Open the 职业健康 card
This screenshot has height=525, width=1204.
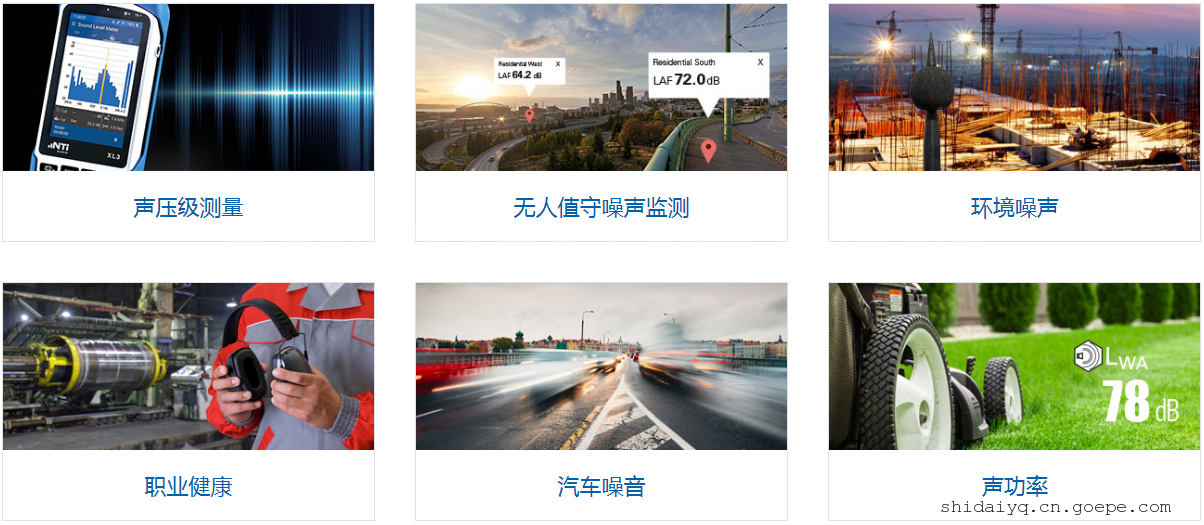point(188,487)
